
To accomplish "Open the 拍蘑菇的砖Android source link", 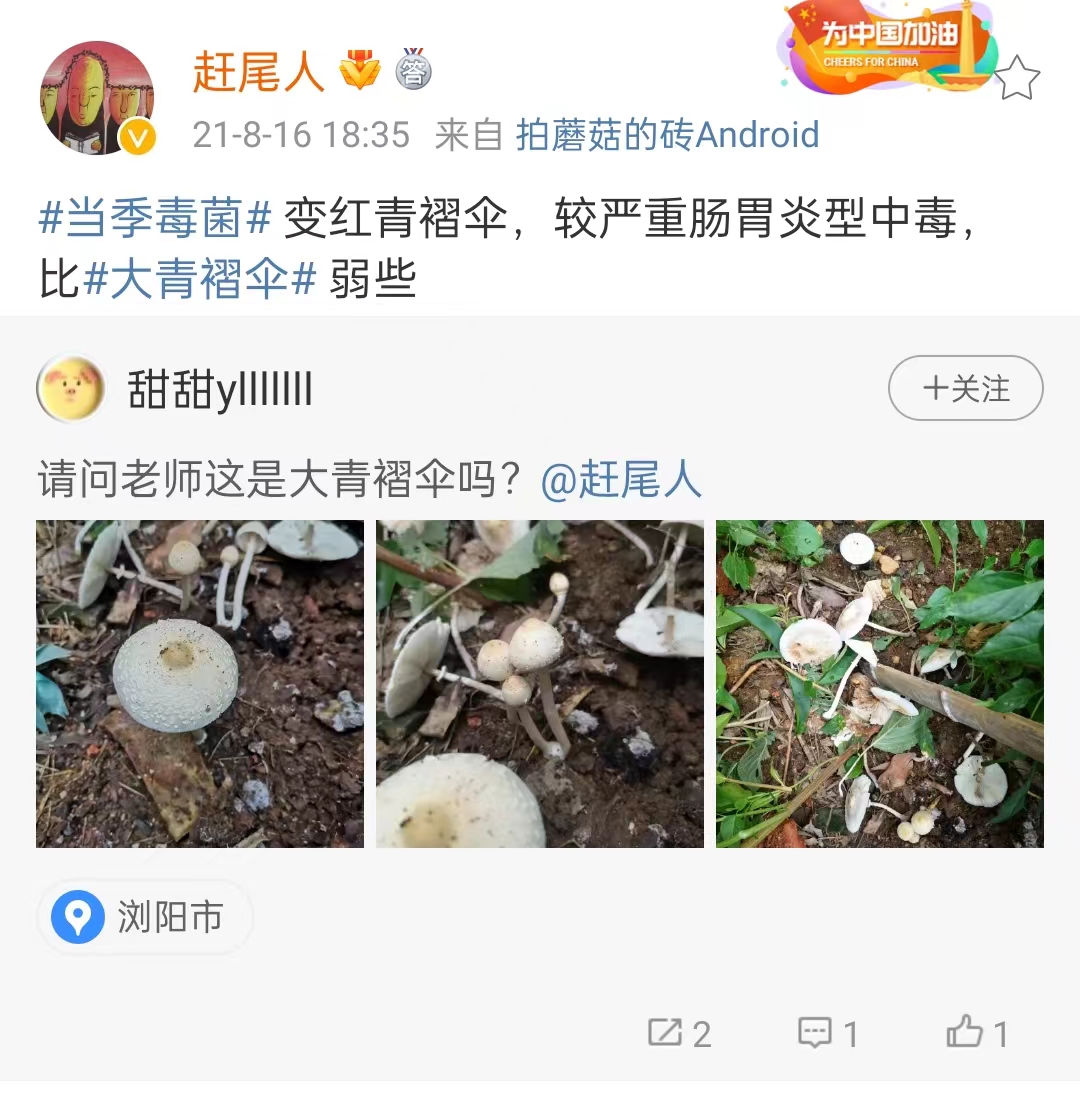I will point(667,135).
